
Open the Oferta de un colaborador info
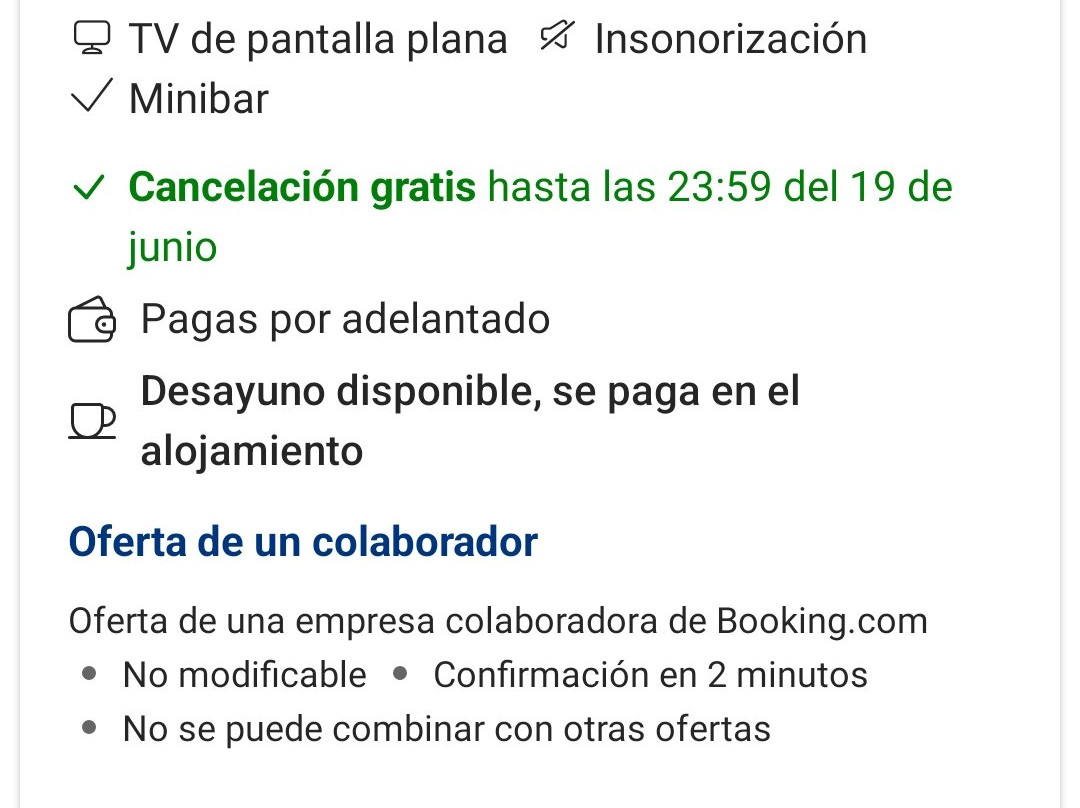[x=303, y=542]
